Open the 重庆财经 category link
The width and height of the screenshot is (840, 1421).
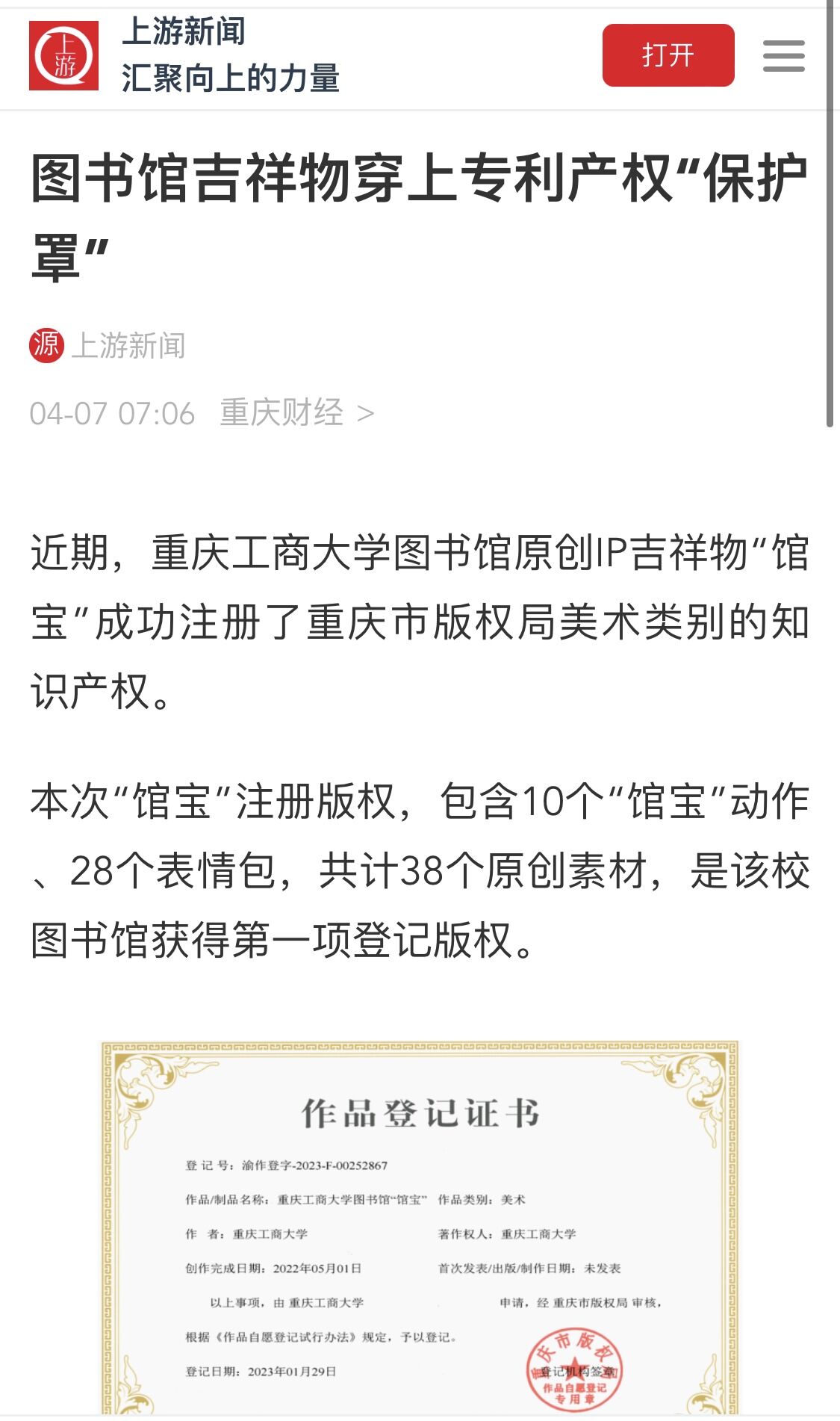point(296,412)
